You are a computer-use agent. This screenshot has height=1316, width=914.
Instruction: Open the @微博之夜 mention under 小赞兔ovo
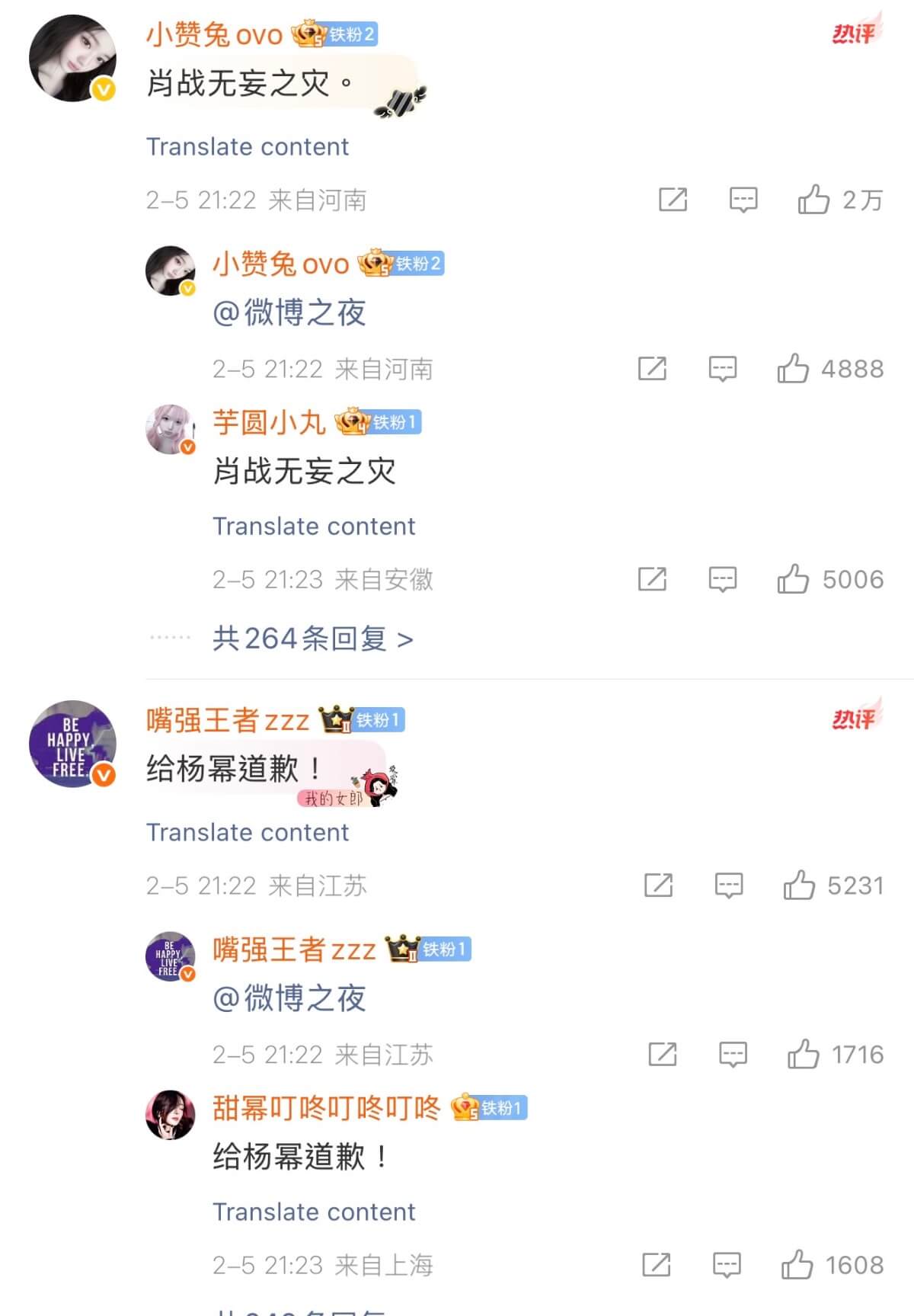(289, 313)
